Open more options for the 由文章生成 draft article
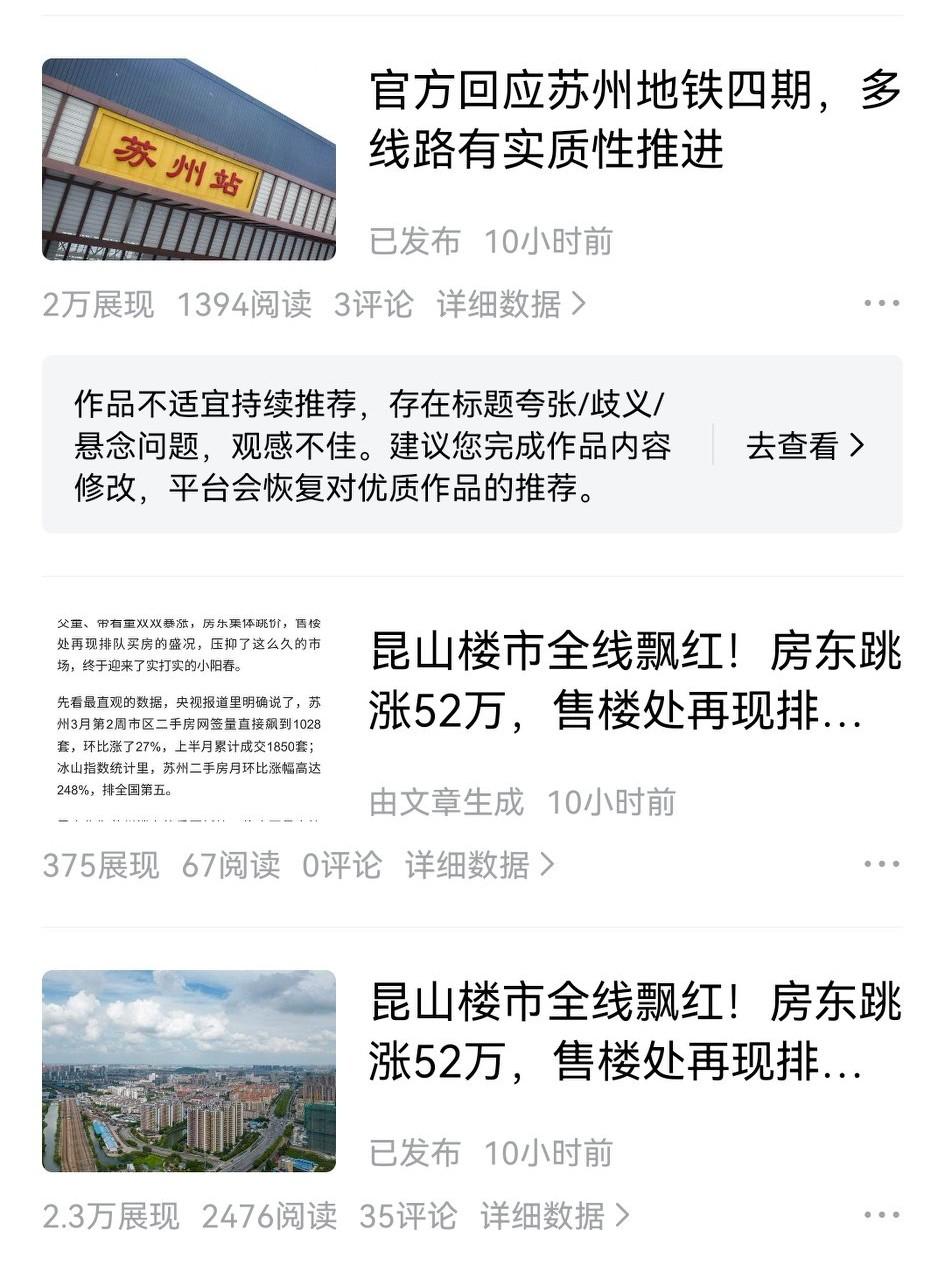Viewport: 940px width, 1262px height. pos(878,866)
